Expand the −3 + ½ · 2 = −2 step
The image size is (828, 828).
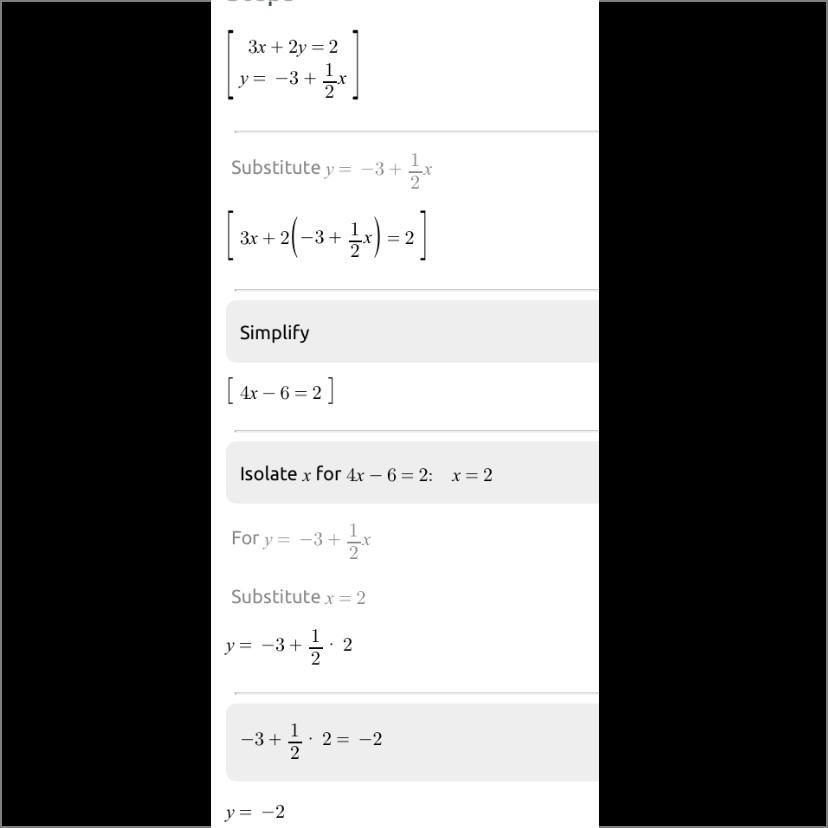[410, 741]
